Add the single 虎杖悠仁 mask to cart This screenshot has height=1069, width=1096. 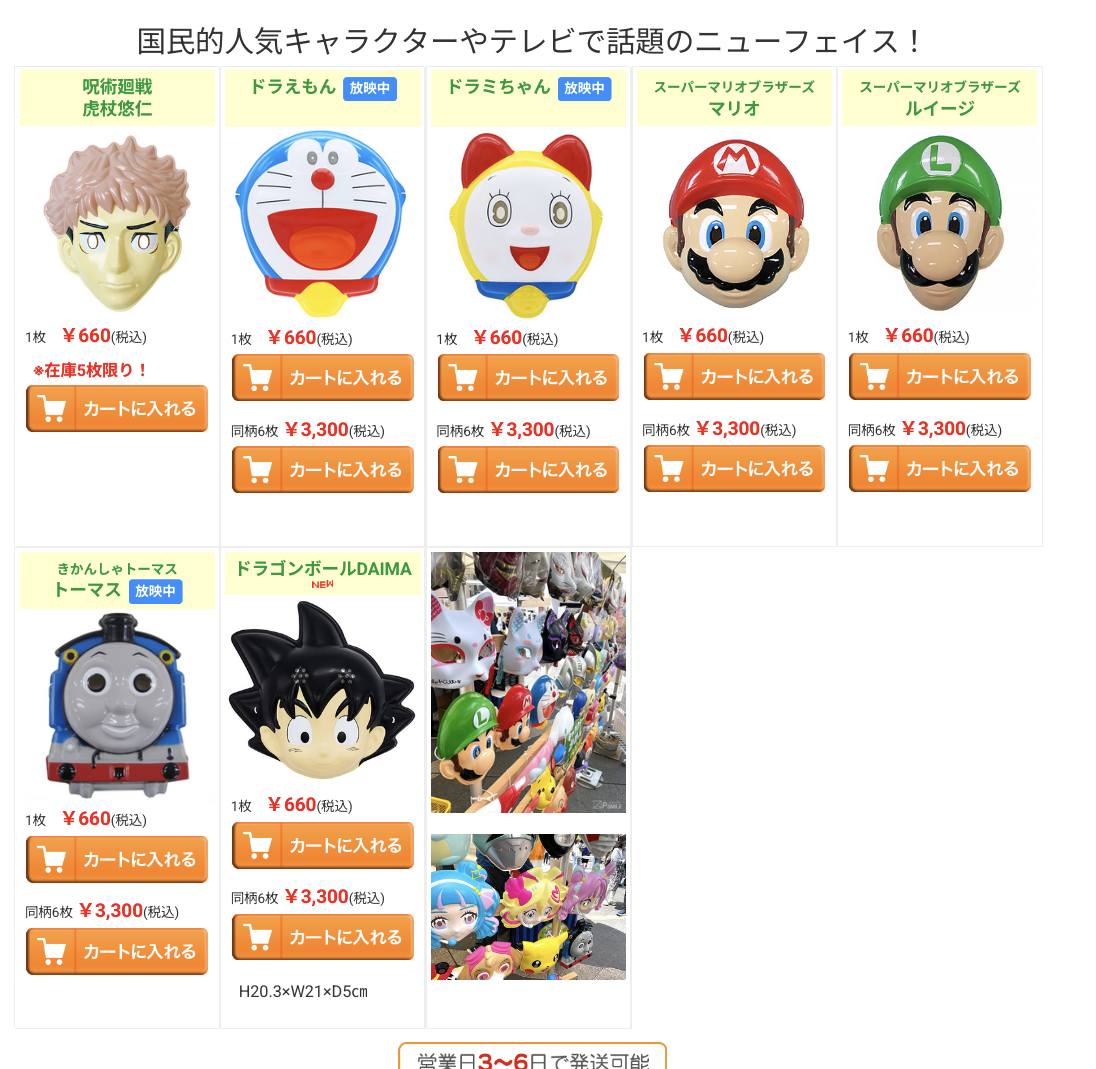point(117,409)
